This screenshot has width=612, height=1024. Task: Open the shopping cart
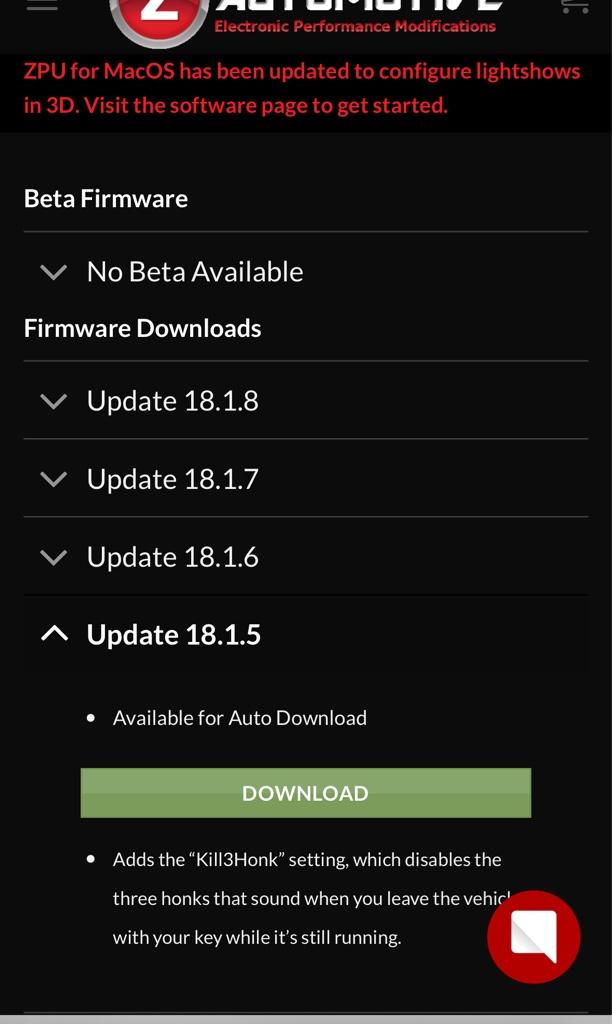[575, 6]
